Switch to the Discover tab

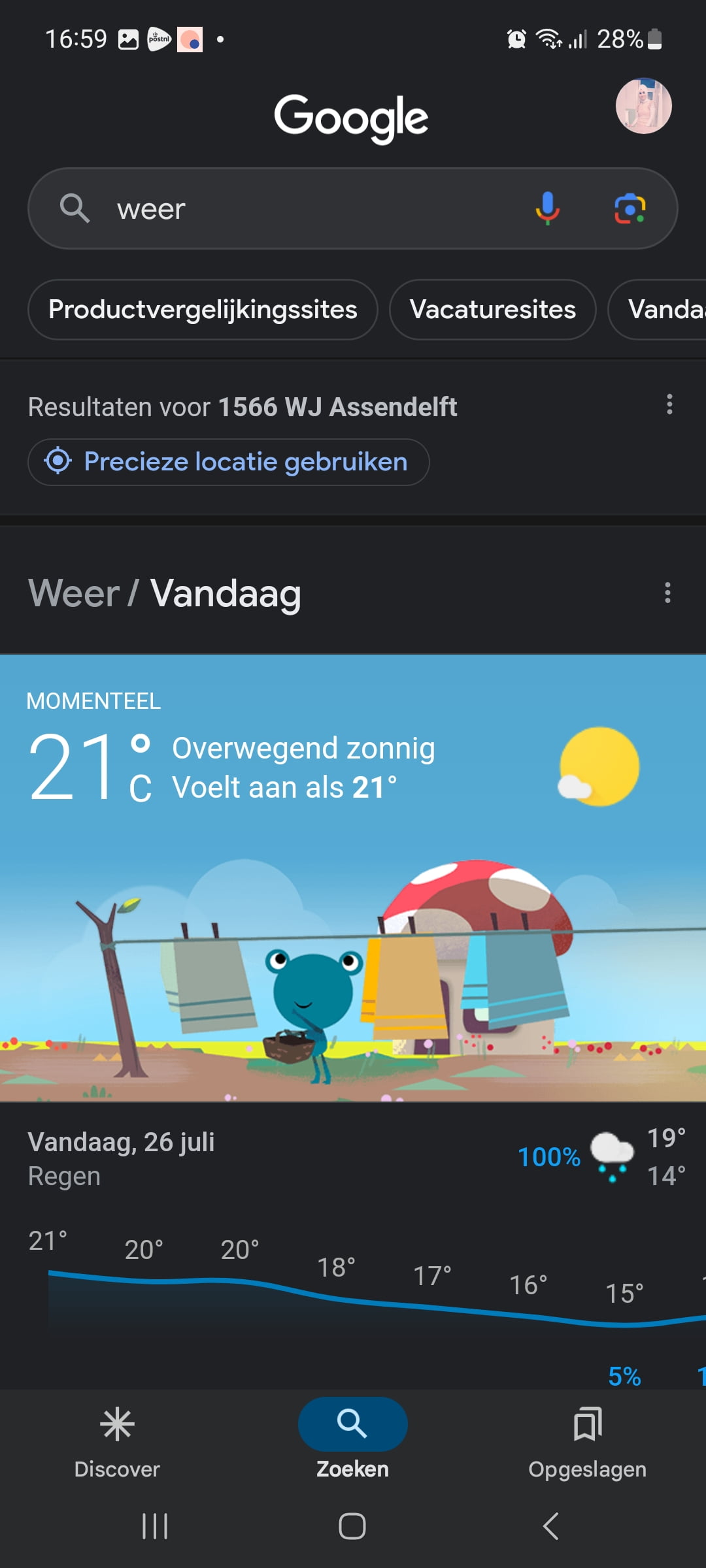(117, 1445)
